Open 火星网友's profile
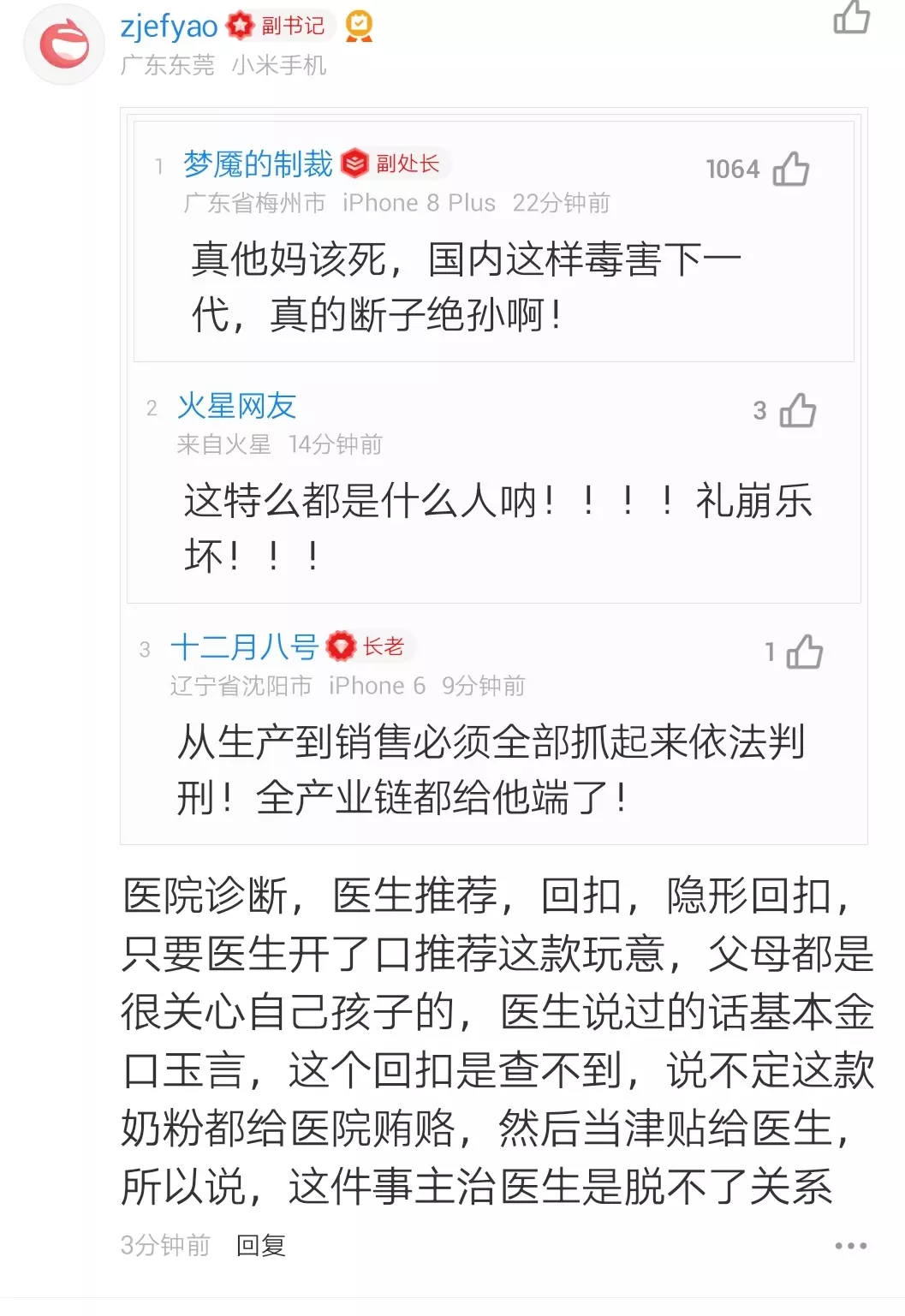905x1316 pixels. point(236,406)
